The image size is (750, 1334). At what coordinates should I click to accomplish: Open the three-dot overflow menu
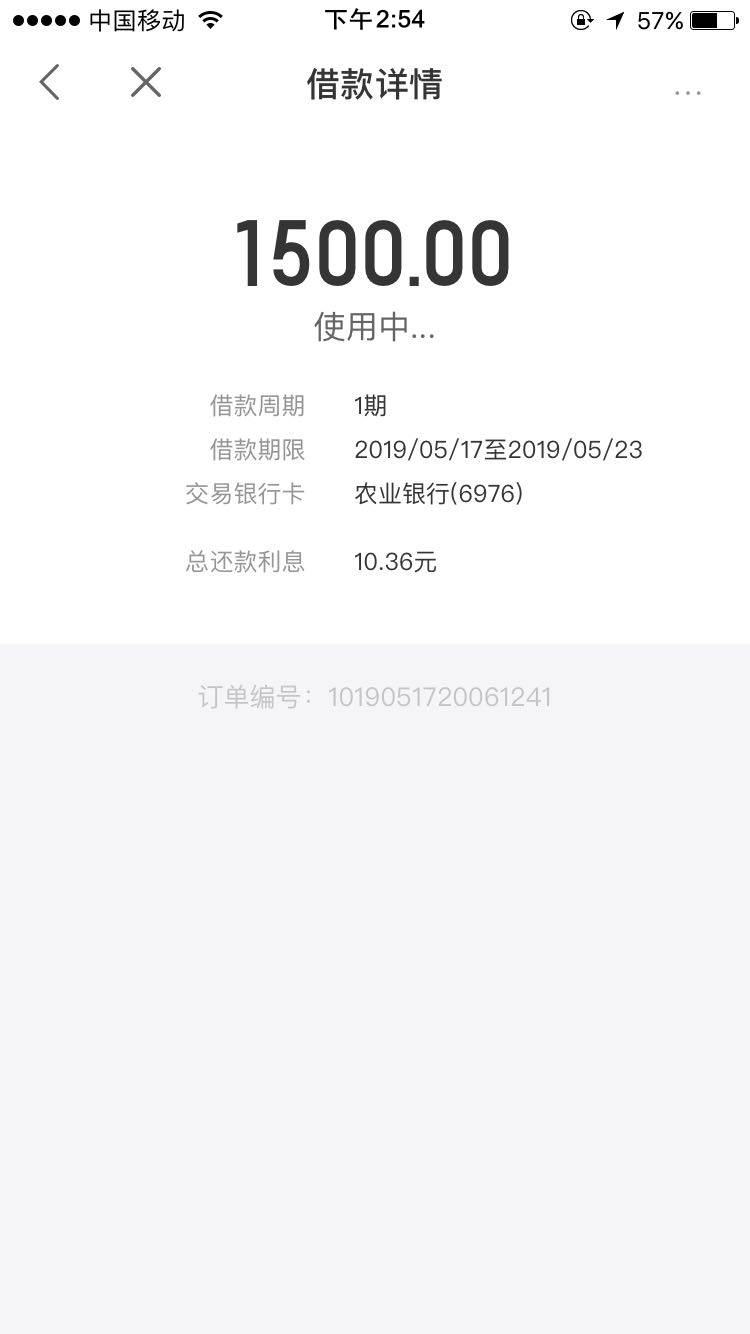pyautogui.click(x=688, y=92)
